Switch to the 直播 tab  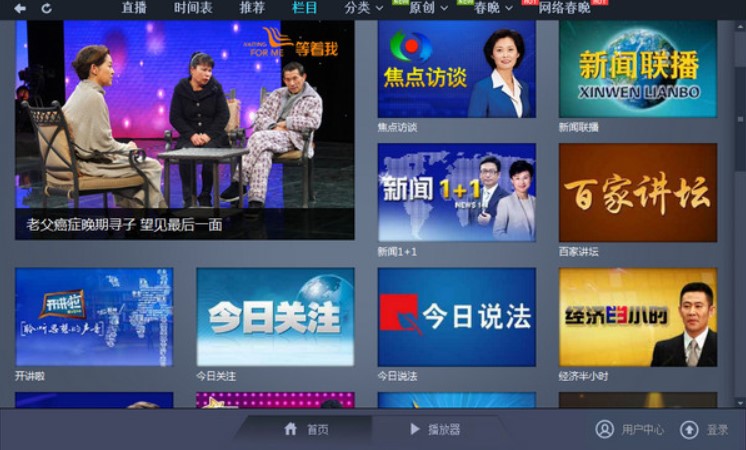pos(135,8)
